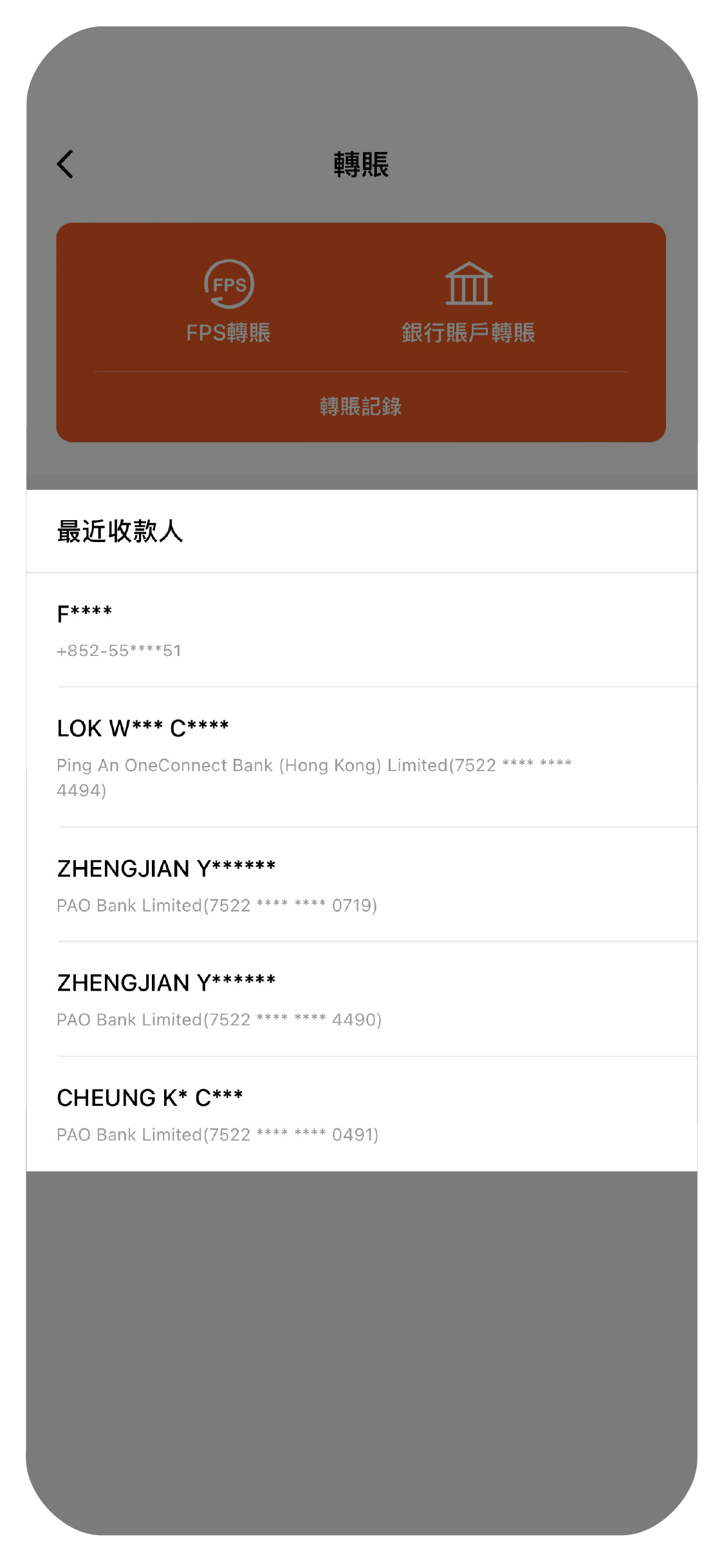Open 銀行賬戶轉賬 bank account transfer
Screen dimensions: 724x1568
[469, 301]
